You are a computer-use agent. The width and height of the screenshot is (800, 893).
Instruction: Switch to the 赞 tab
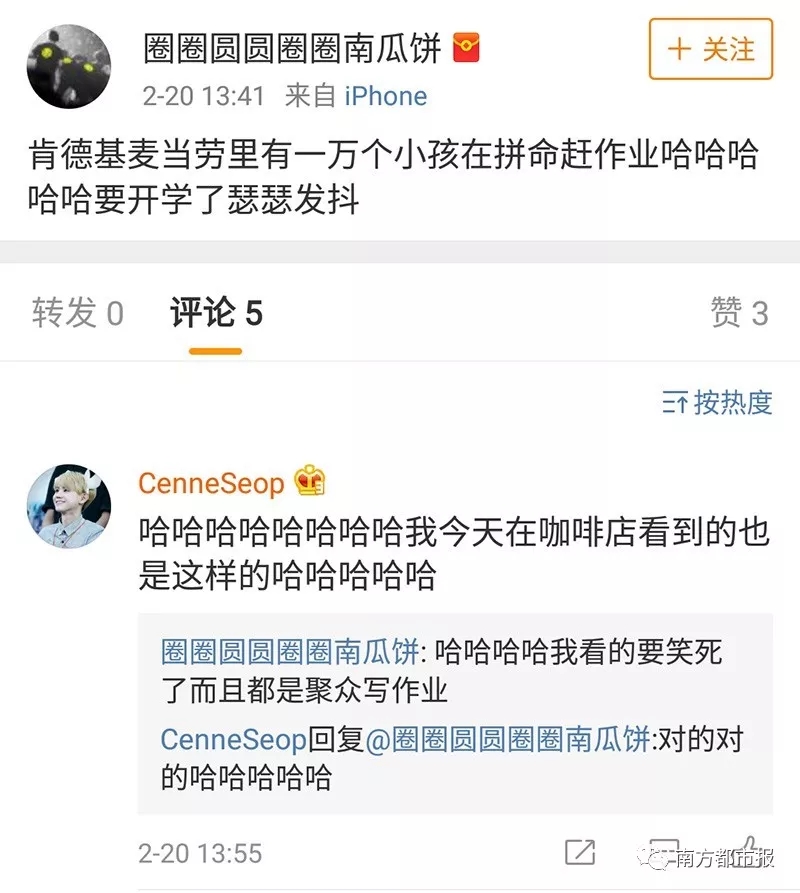(739, 313)
